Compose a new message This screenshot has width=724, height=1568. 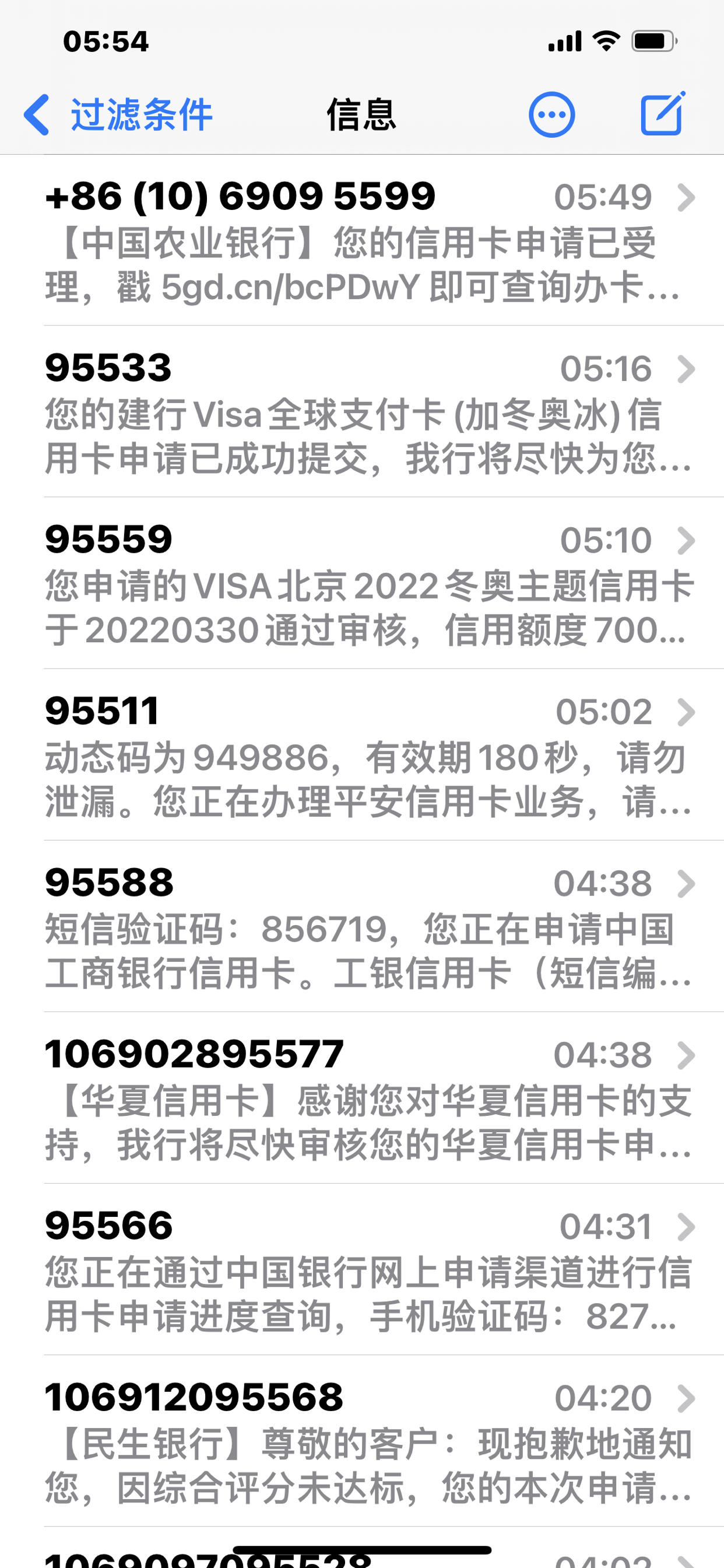pyautogui.click(x=663, y=113)
